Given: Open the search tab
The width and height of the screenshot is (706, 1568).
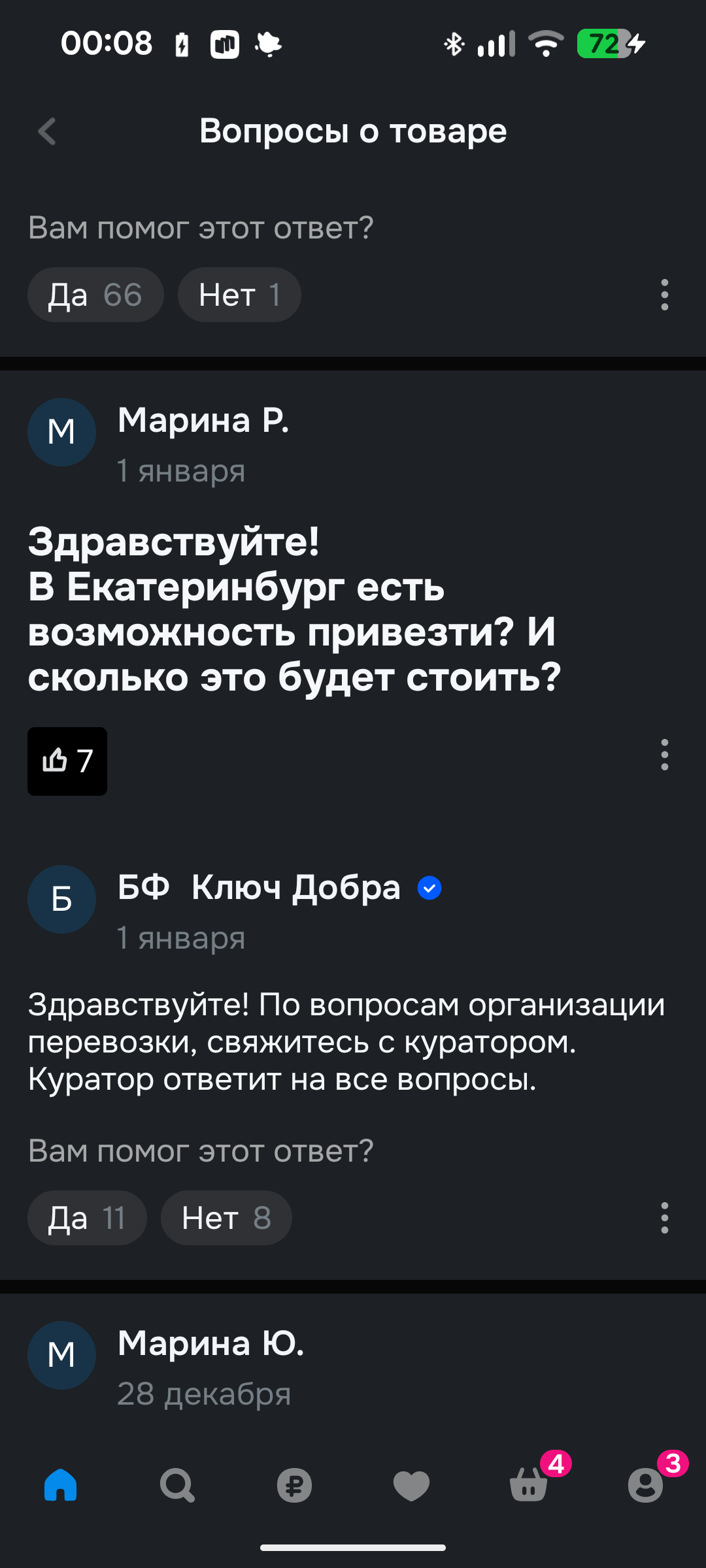Looking at the screenshot, I should click(x=177, y=1485).
